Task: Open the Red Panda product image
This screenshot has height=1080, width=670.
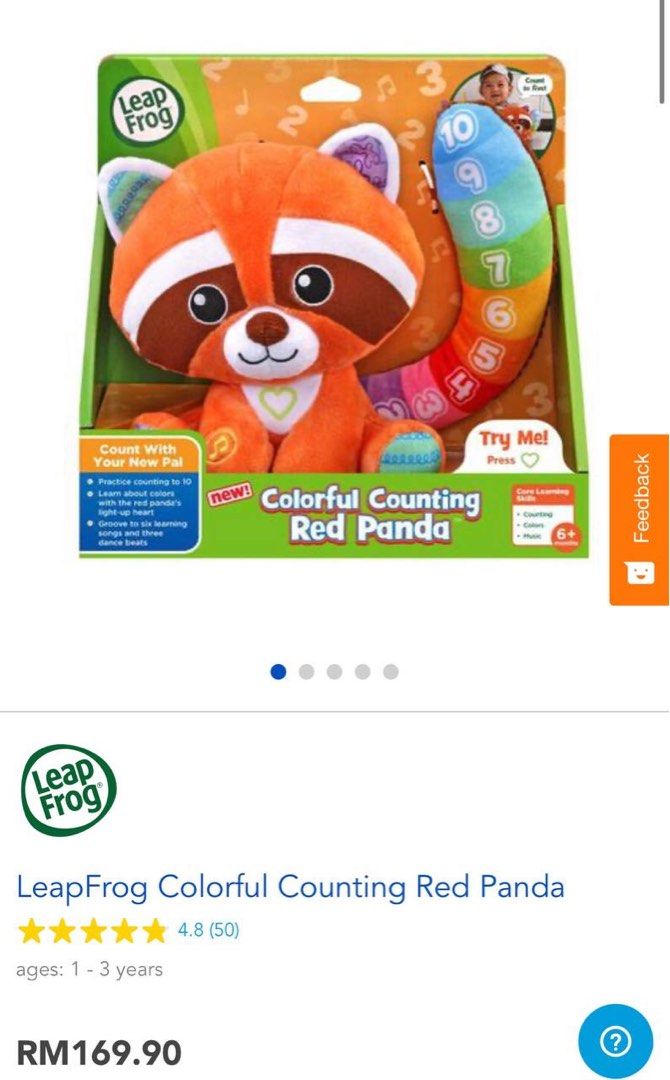Action: click(x=334, y=307)
